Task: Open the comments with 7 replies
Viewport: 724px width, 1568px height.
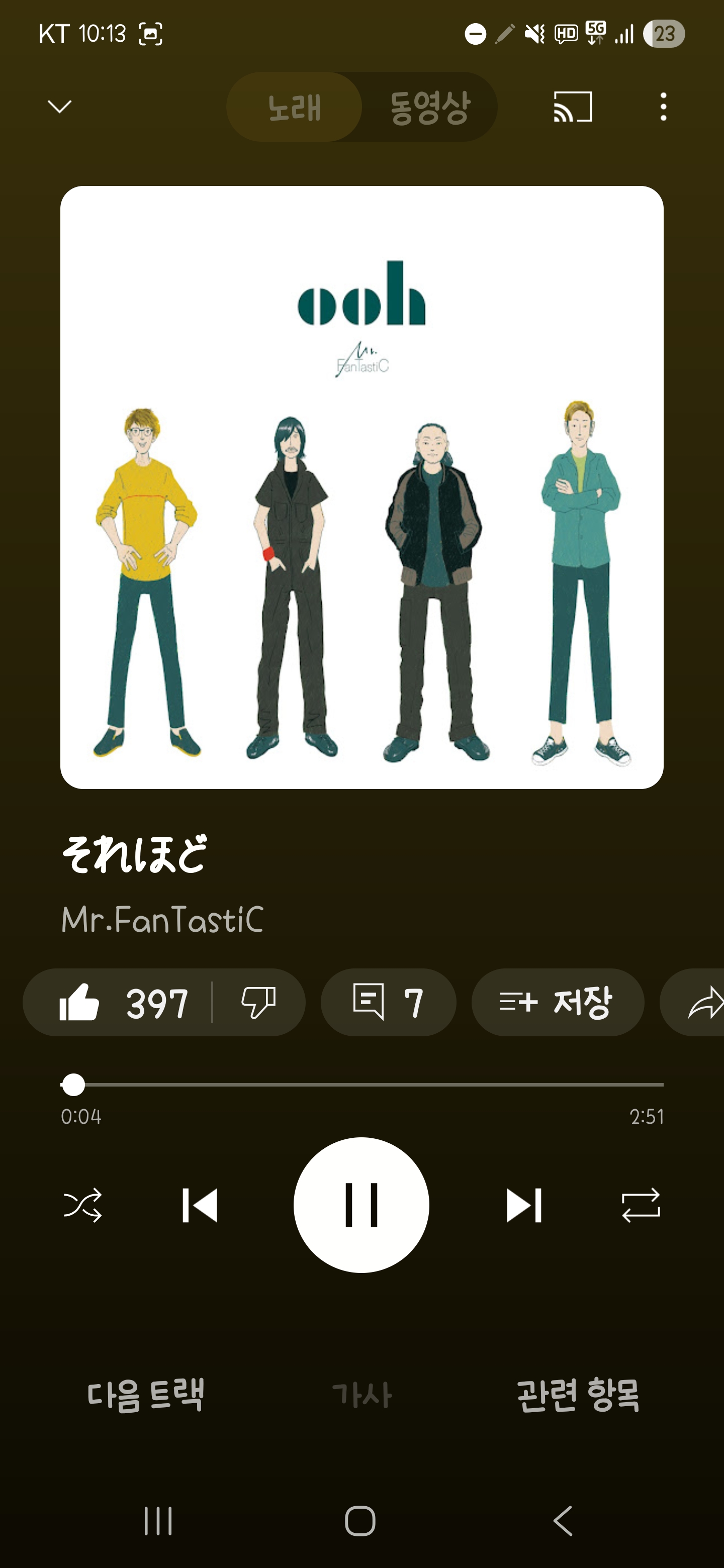Action: click(388, 1003)
